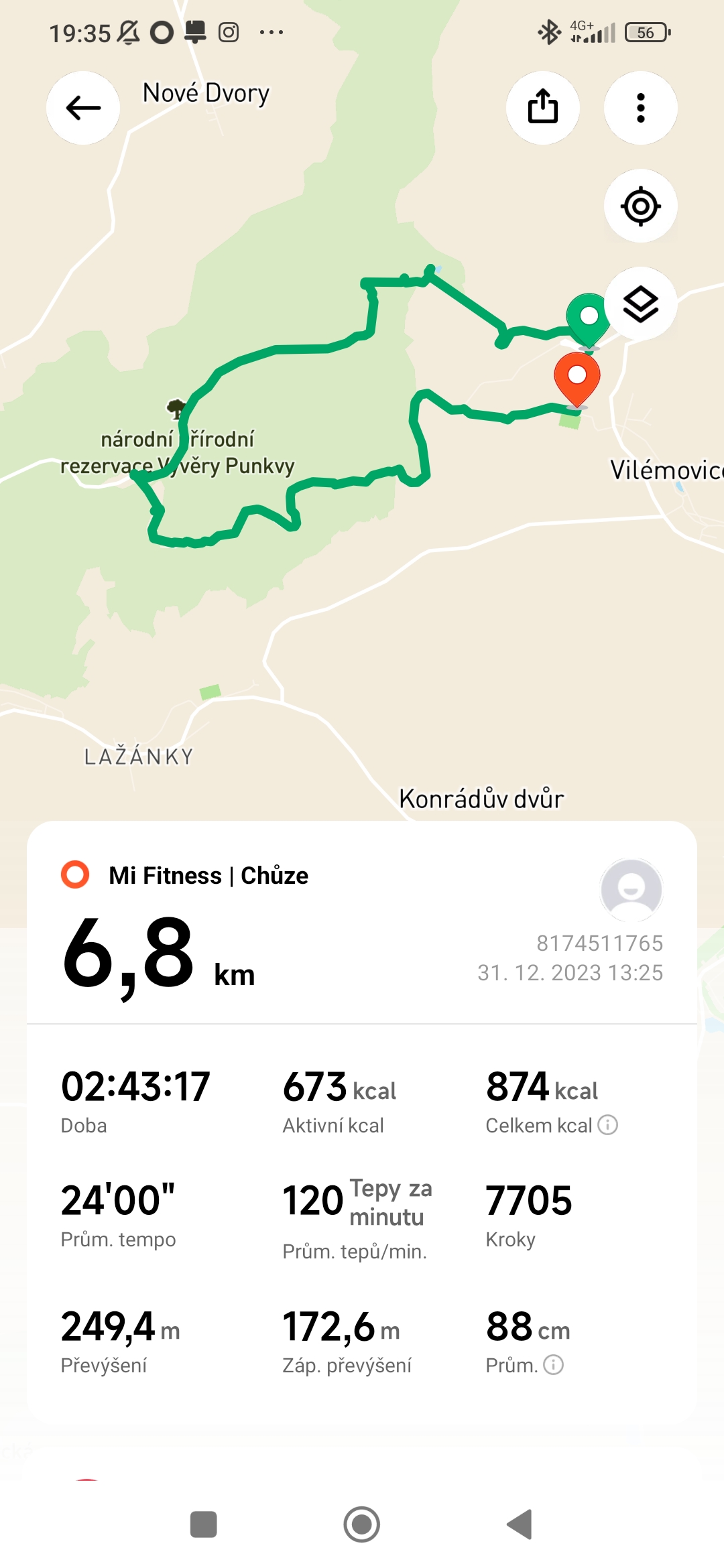Recenter the map on the route

click(x=640, y=206)
